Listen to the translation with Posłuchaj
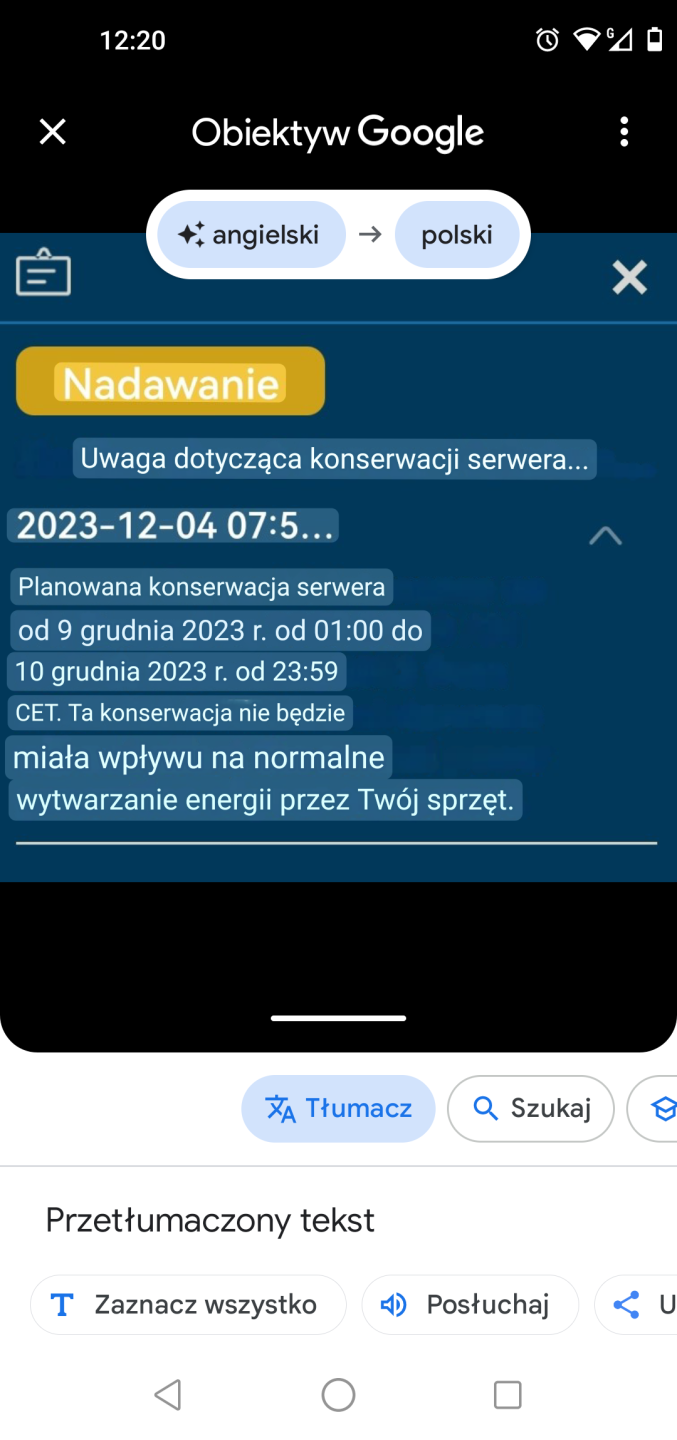The image size is (677, 1440). pyautogui.click(x=470, y=1305)
